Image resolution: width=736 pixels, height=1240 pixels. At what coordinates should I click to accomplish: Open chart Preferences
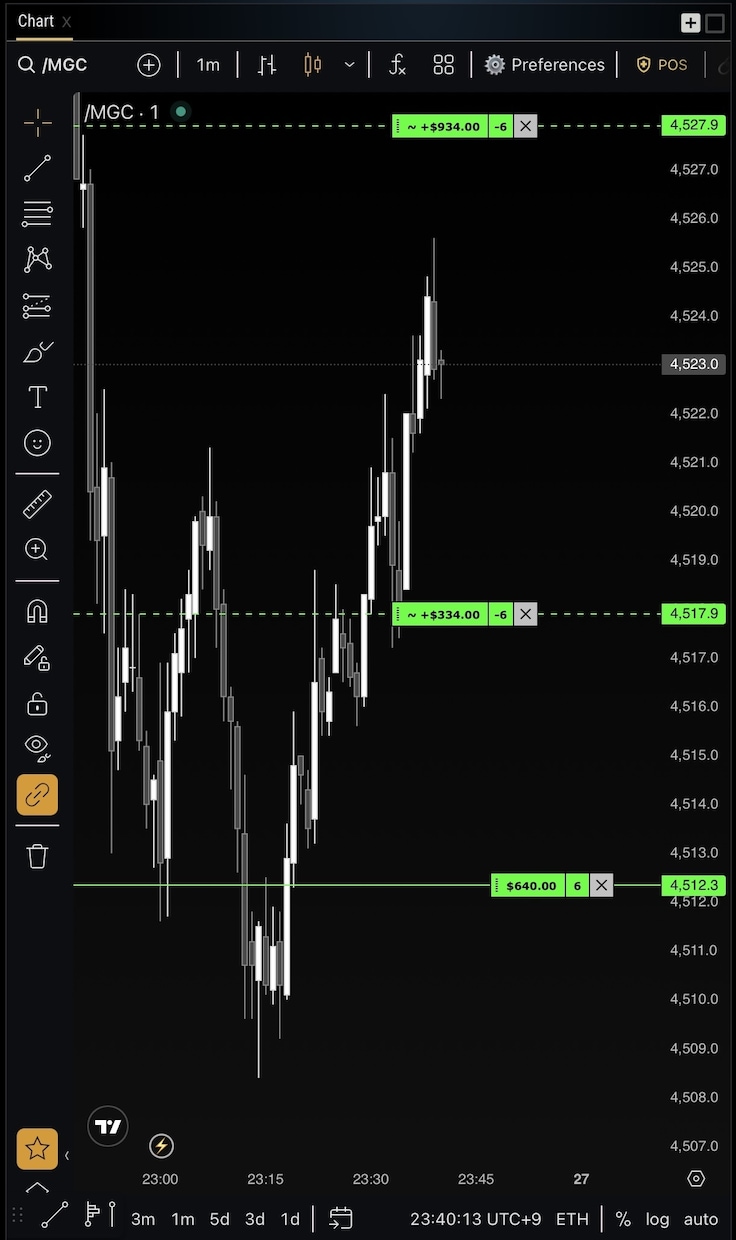click(545, 65)
